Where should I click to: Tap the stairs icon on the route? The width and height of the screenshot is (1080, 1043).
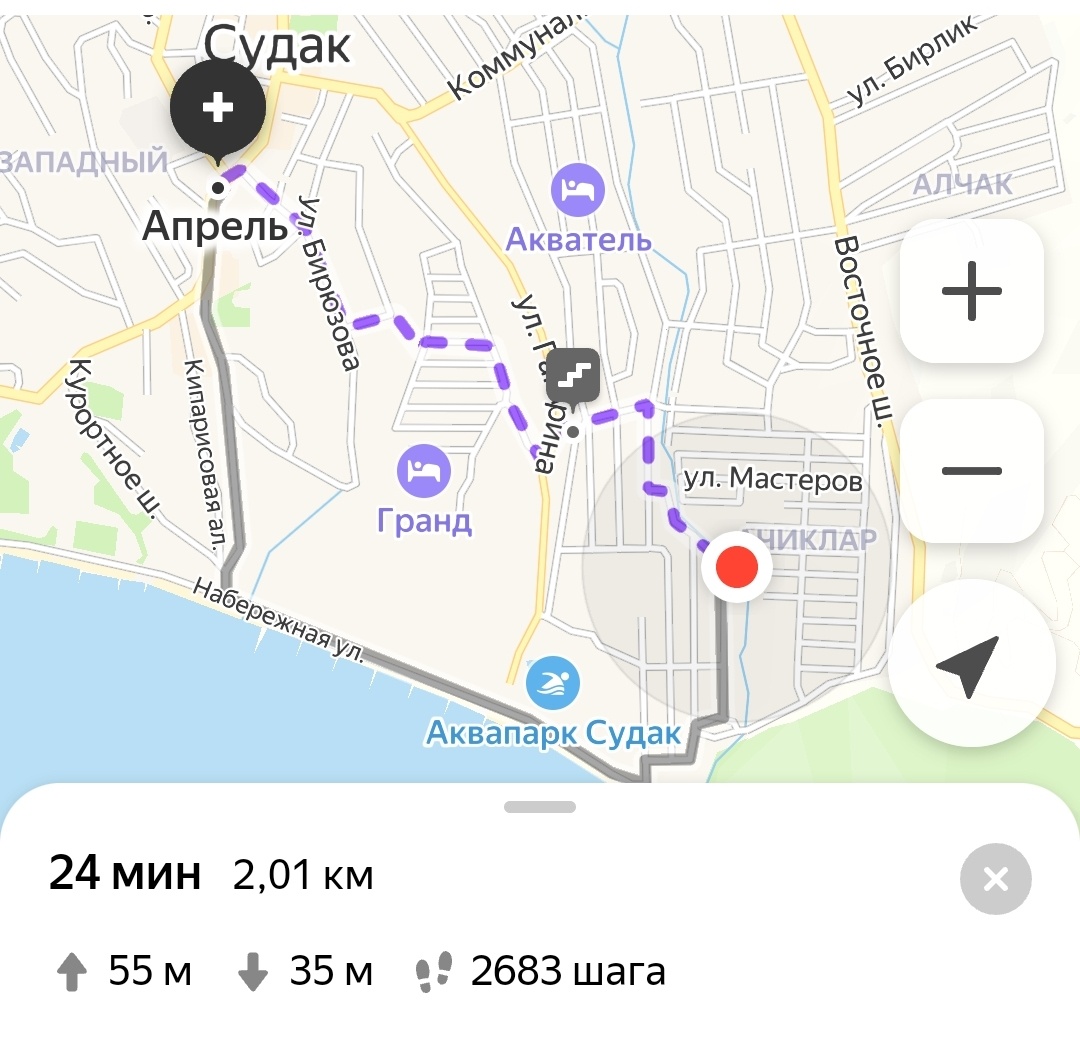click(x=574, y=376)
